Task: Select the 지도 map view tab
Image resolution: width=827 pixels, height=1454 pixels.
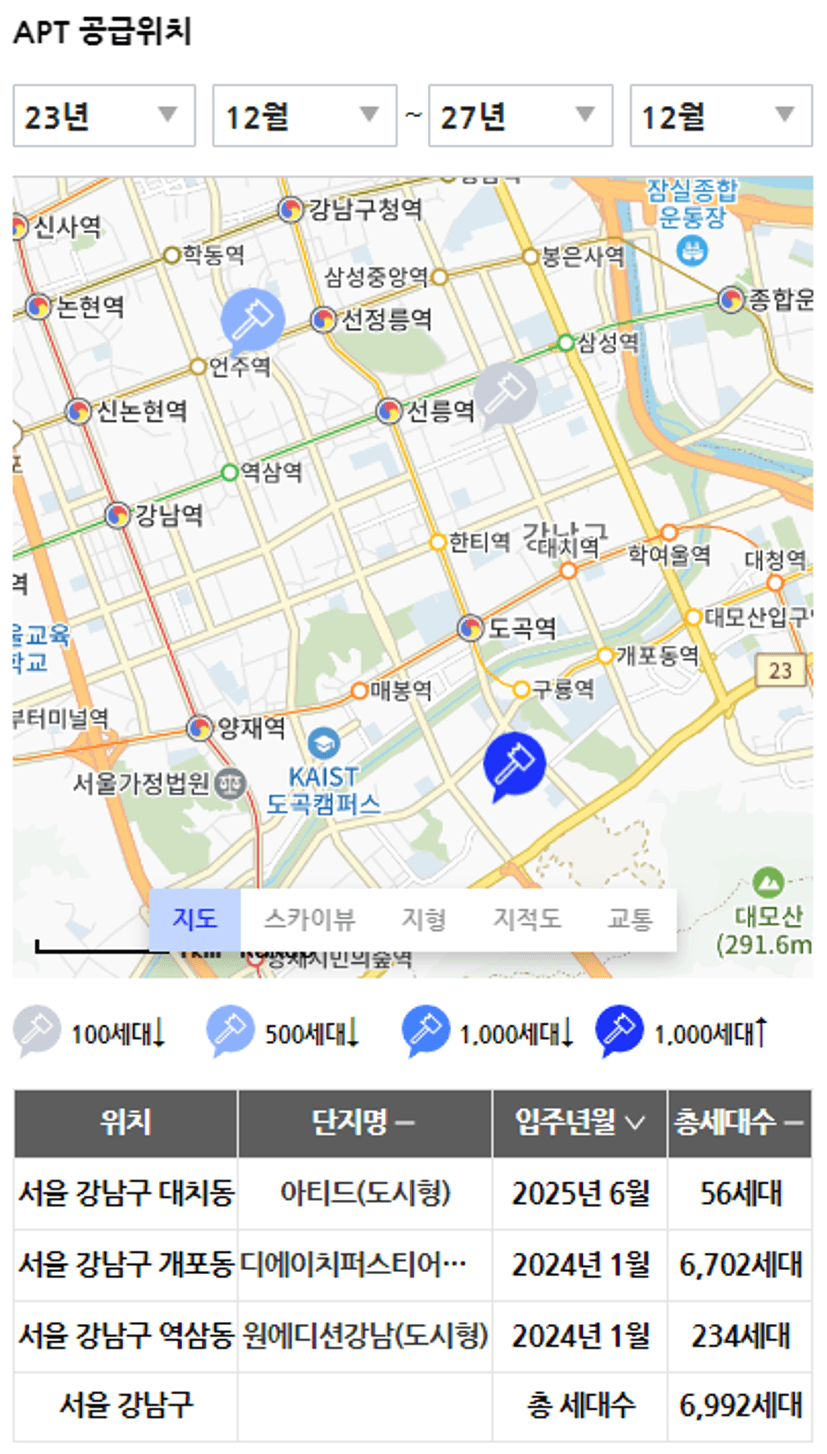Action: tap(194, 919)
